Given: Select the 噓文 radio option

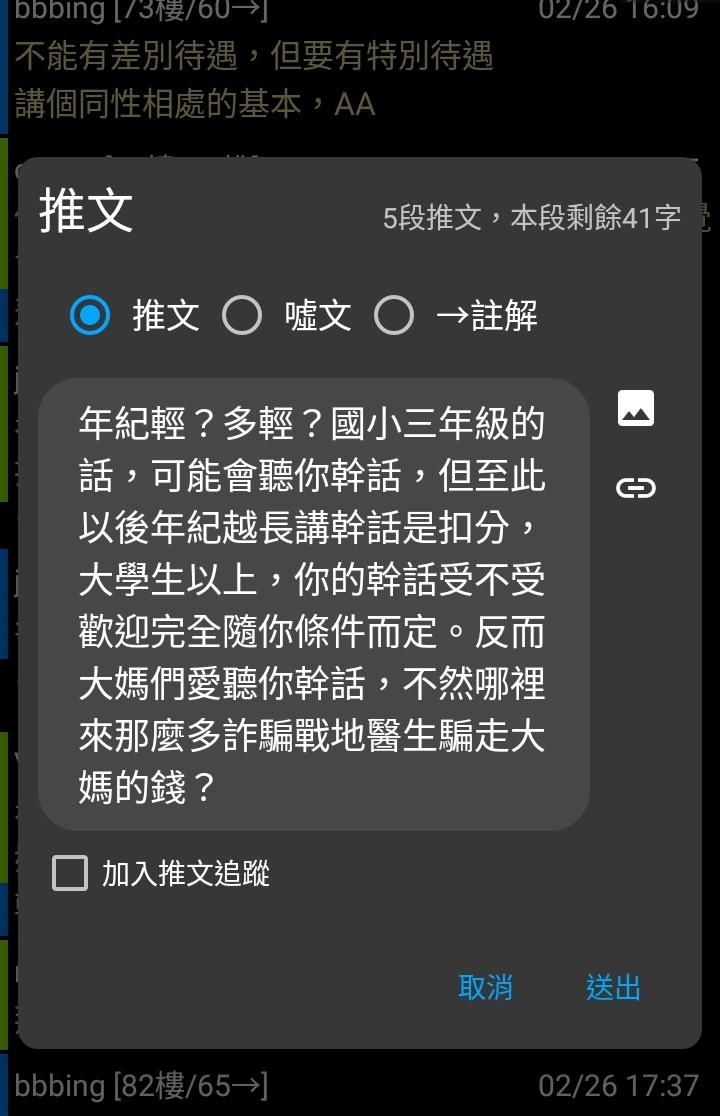Looking at the screenshot, I should [x=242, y=316].
